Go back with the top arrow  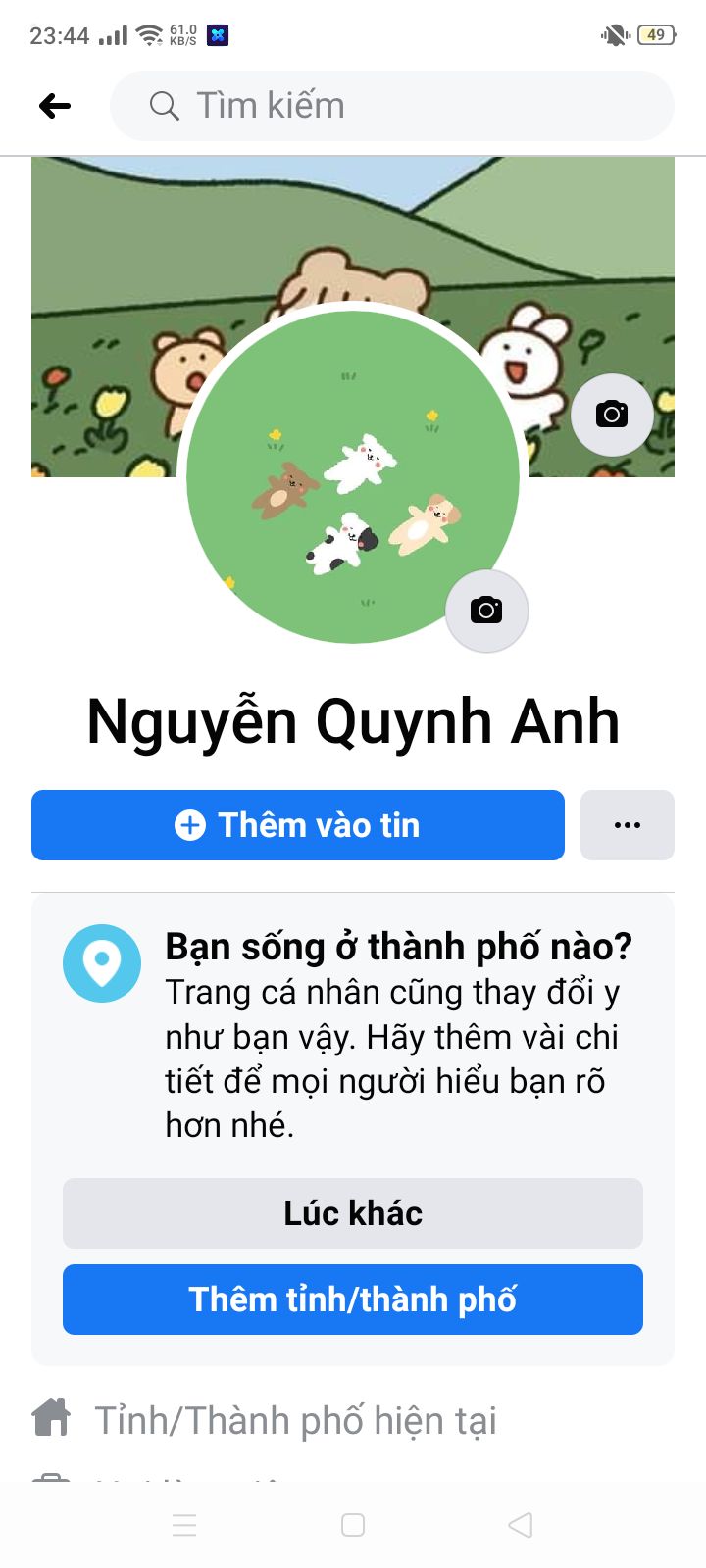(55, 106)
